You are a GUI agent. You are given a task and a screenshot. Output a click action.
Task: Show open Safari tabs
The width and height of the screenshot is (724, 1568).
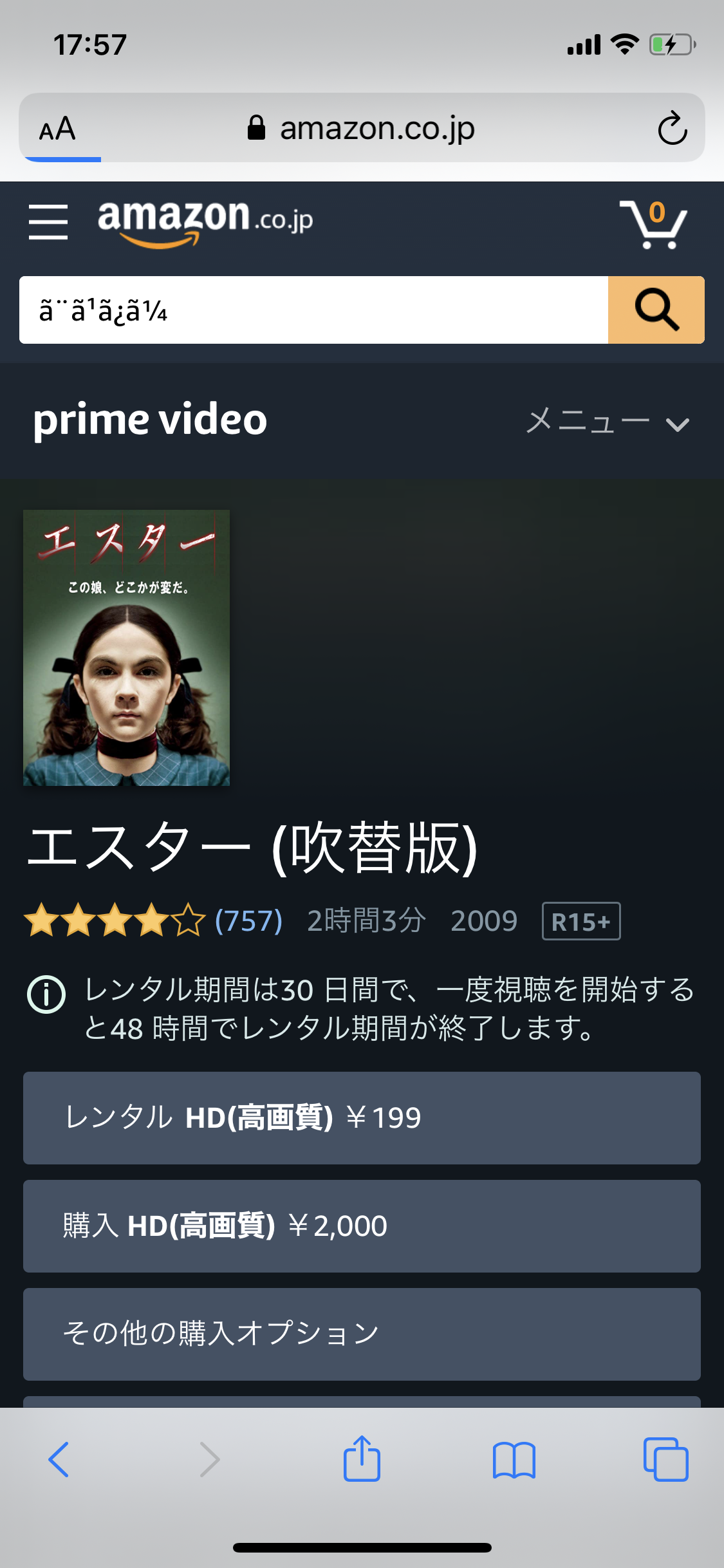665,1459
